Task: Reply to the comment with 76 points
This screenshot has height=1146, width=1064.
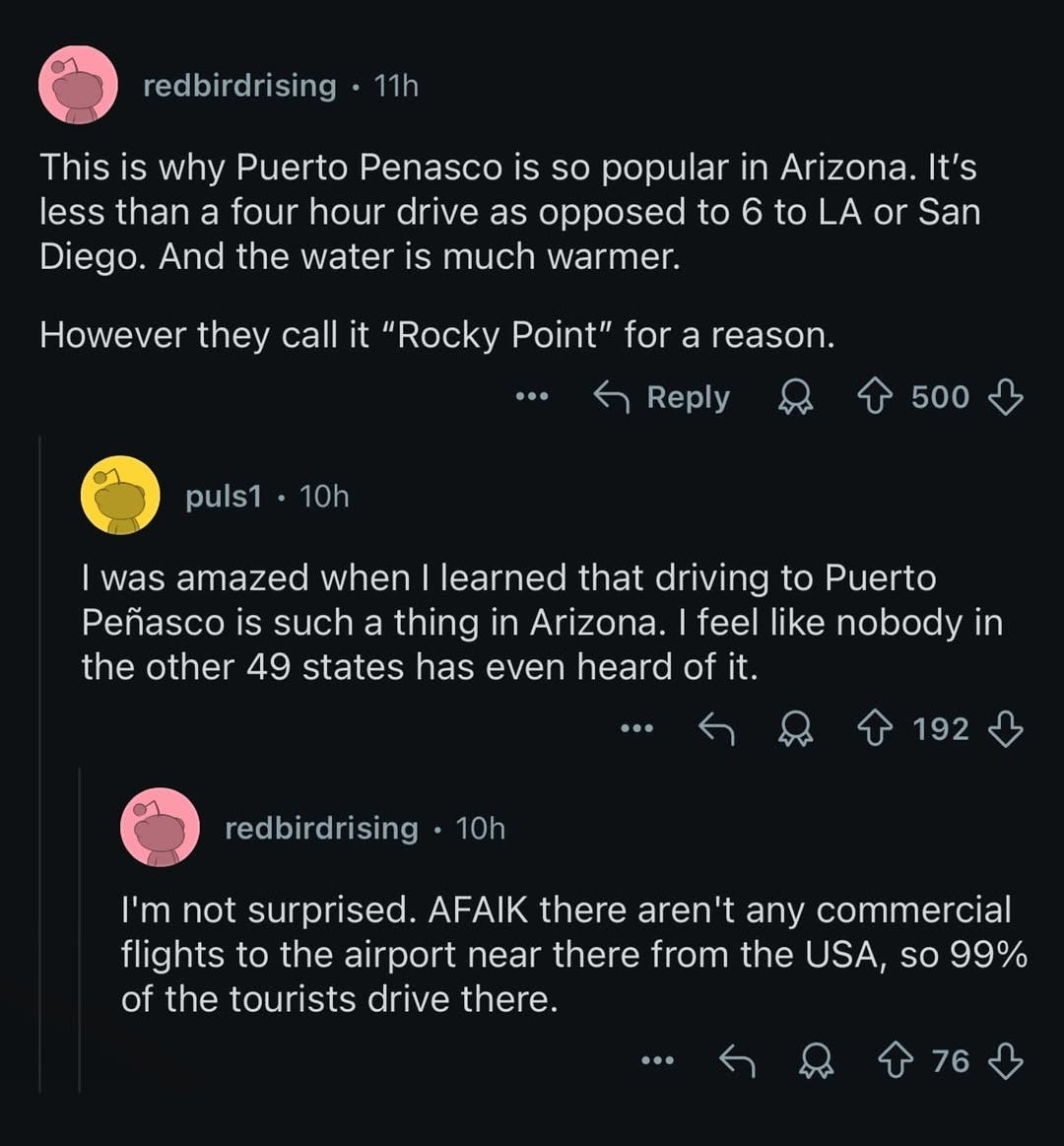Action: tap(737, 1060)
